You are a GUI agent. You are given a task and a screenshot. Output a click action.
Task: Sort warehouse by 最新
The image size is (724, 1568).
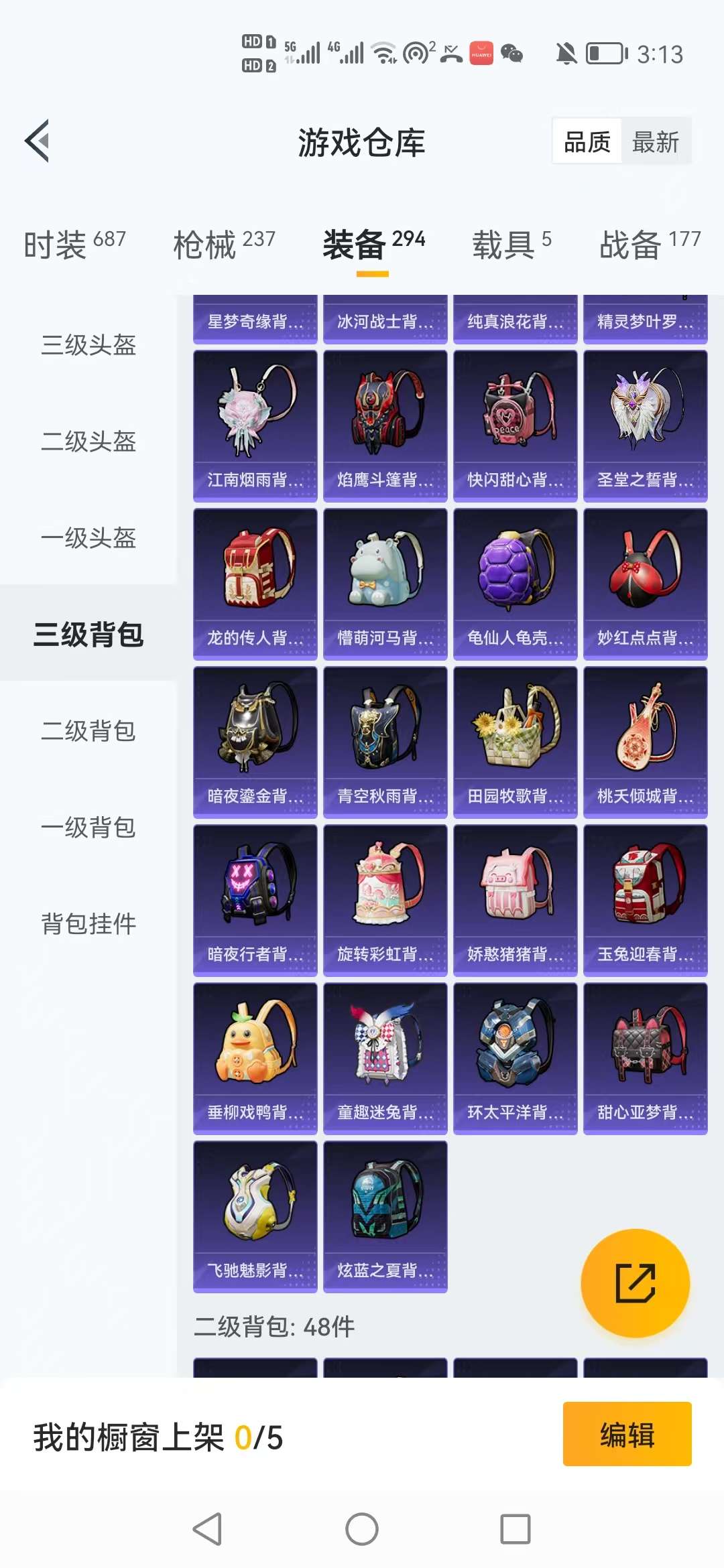655,142
